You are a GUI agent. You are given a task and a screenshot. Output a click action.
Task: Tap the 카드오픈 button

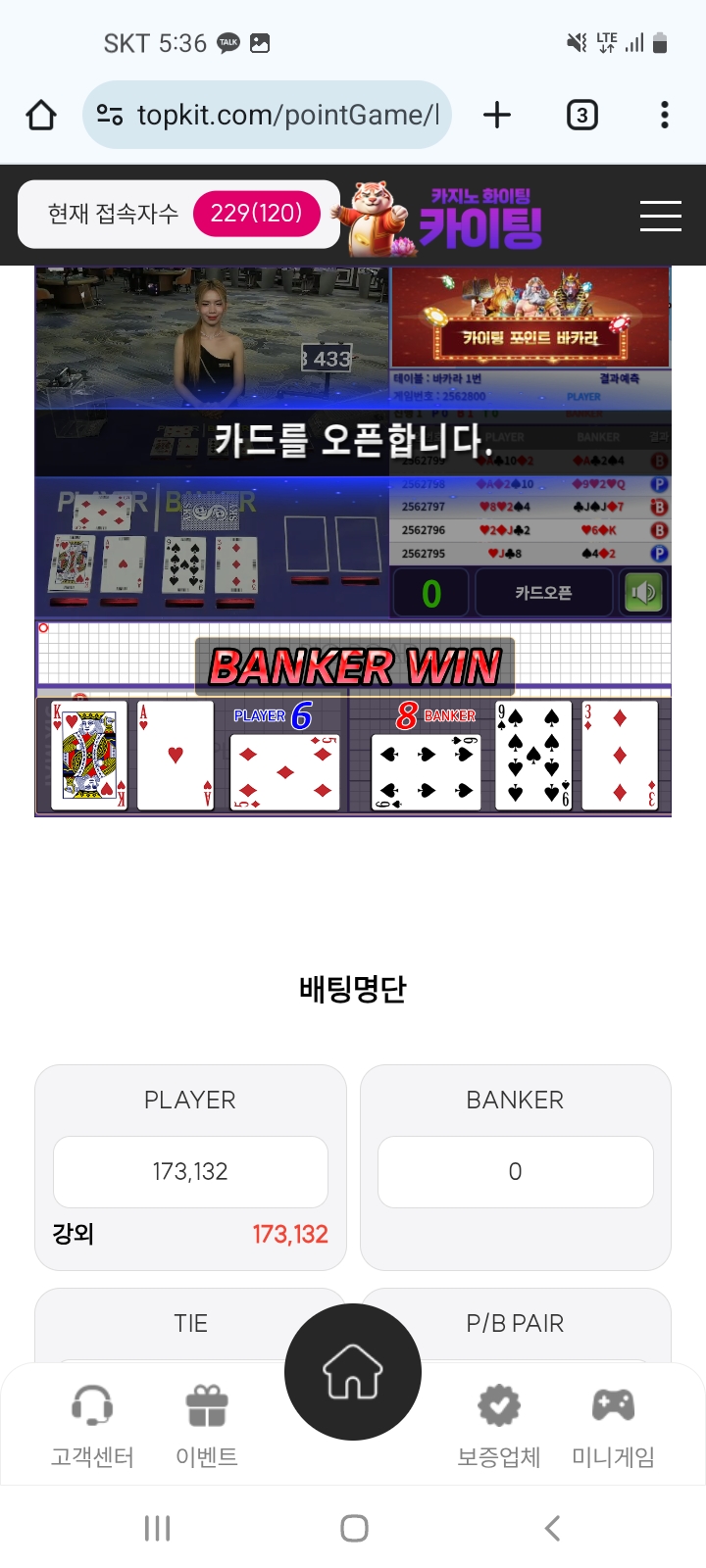(x=543, y=593)
